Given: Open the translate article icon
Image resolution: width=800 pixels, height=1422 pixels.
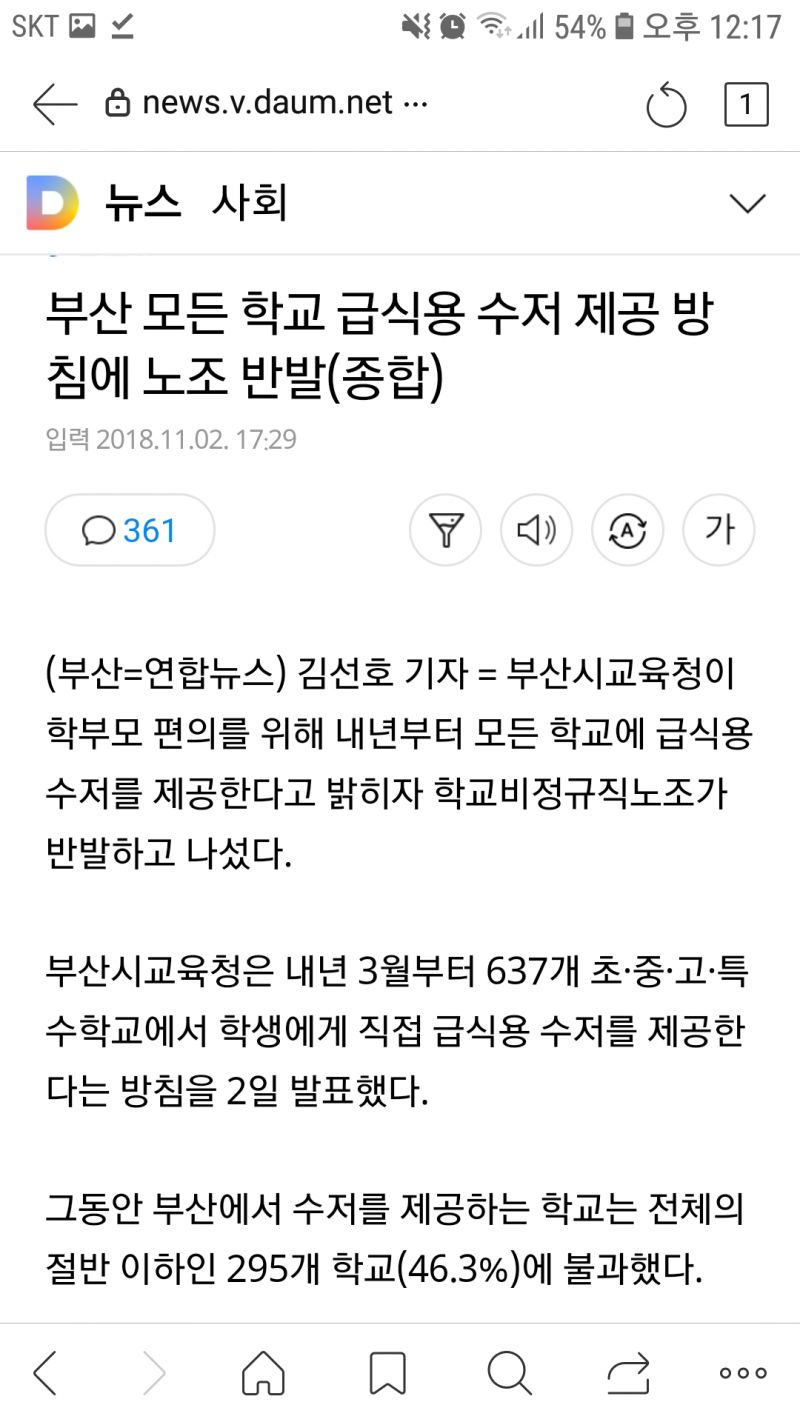Looking at the screenshot, I should [x=628, y=530].
